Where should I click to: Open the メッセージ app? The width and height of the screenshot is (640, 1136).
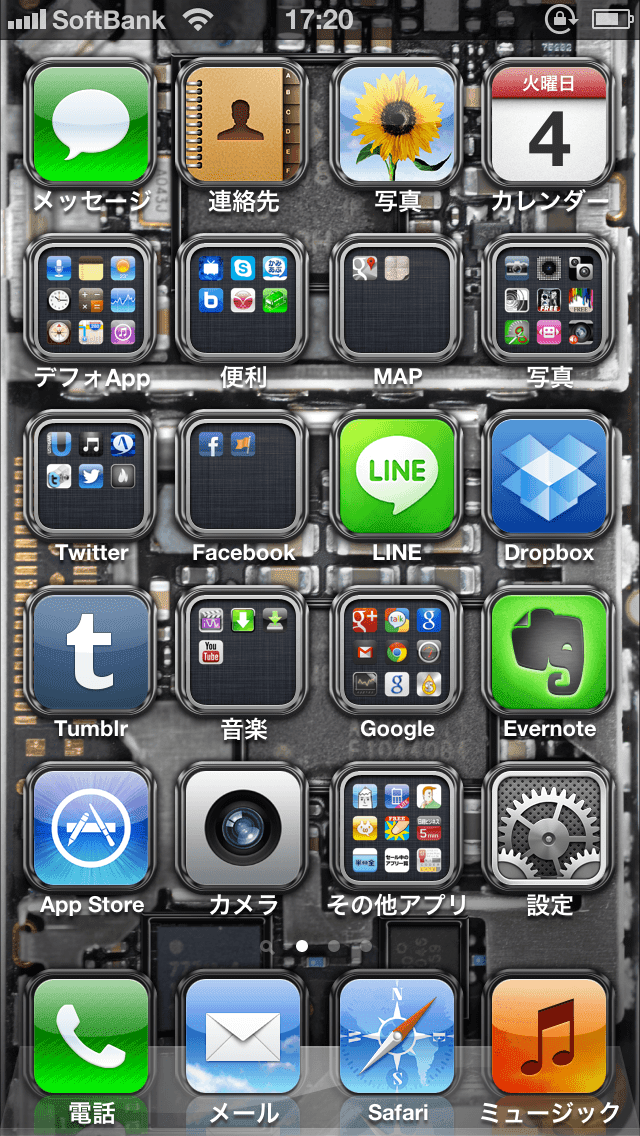coord(91,122)
